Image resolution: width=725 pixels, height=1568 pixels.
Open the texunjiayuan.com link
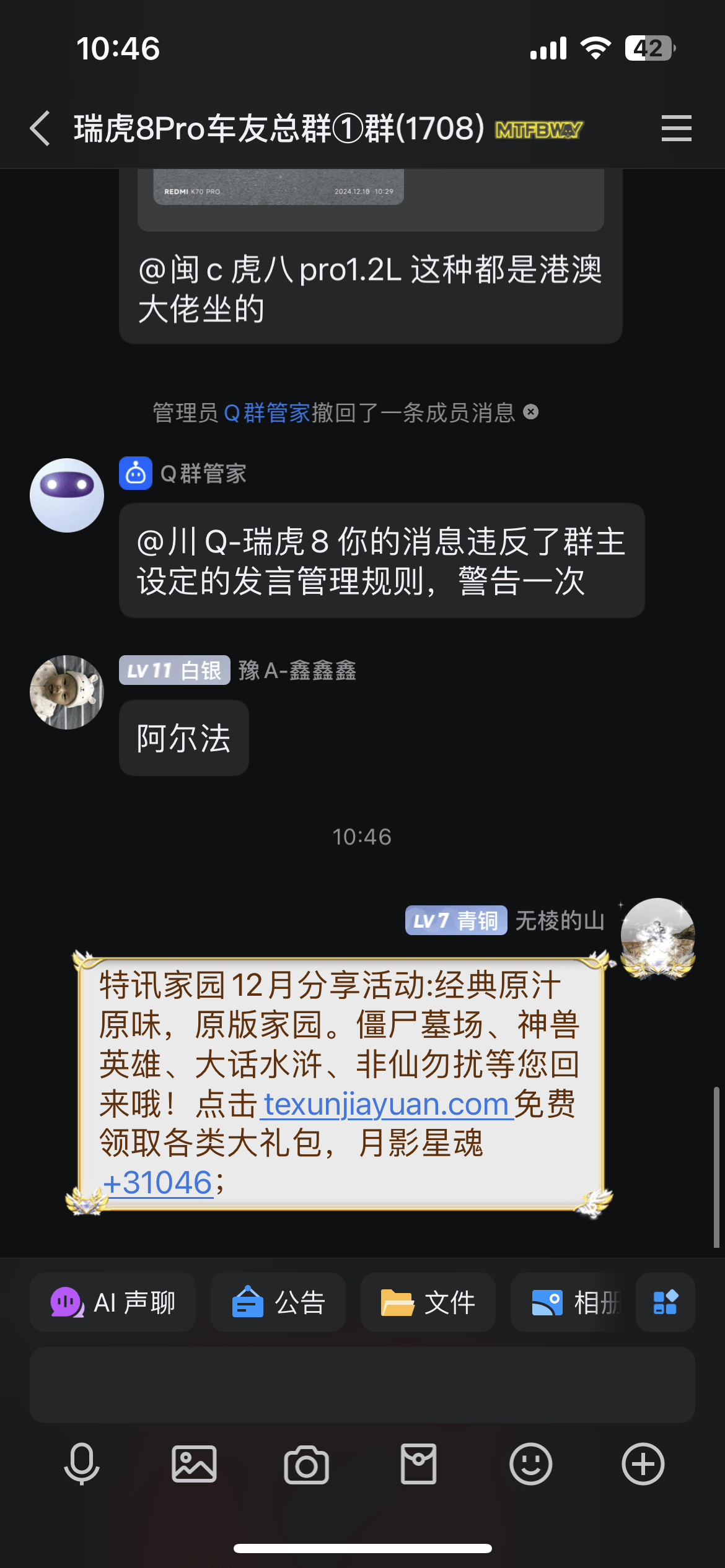click(x=387, y=1104)
